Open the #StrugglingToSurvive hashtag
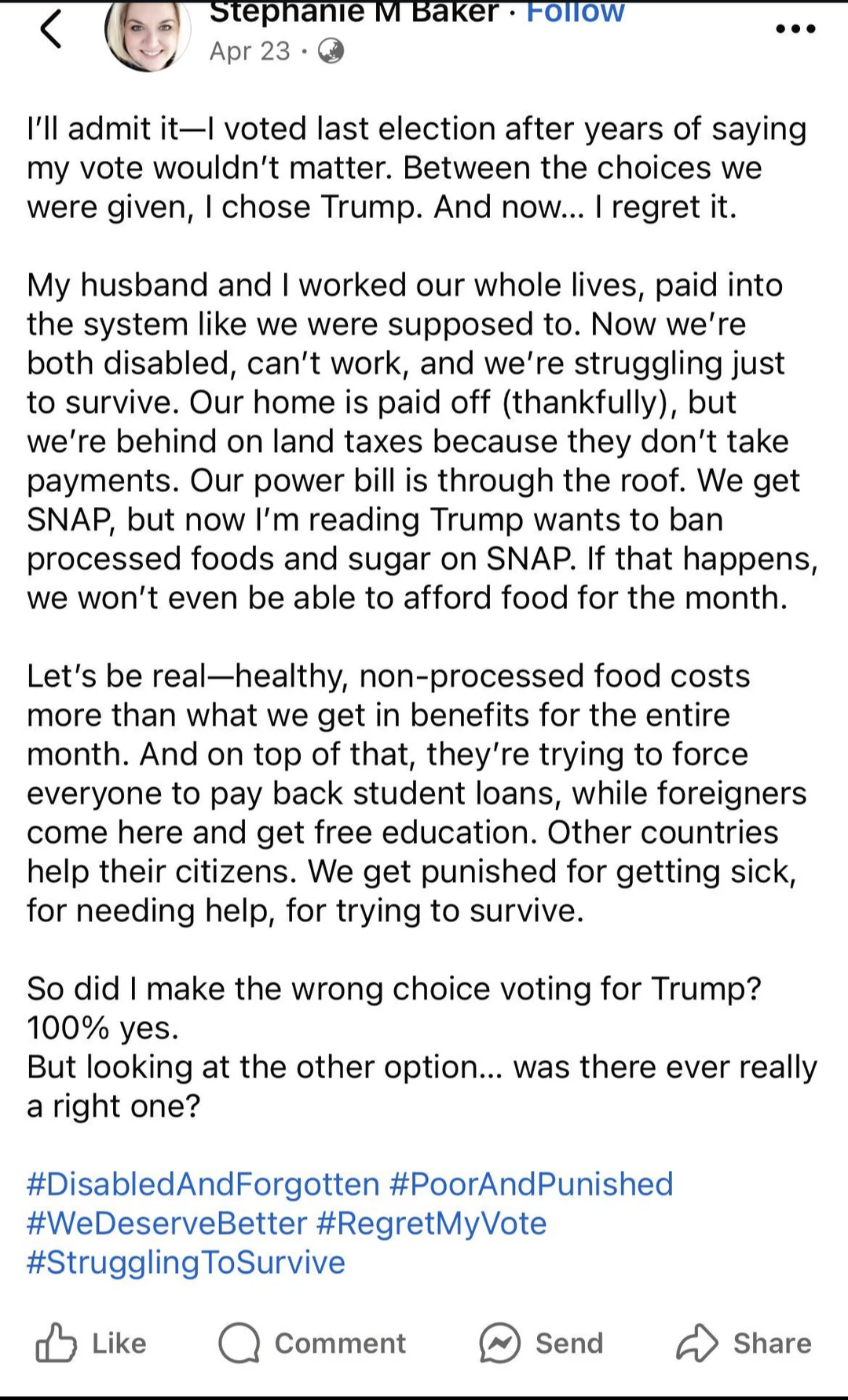Screen dimensions: 848x1400 click(x=186, y=1262)
